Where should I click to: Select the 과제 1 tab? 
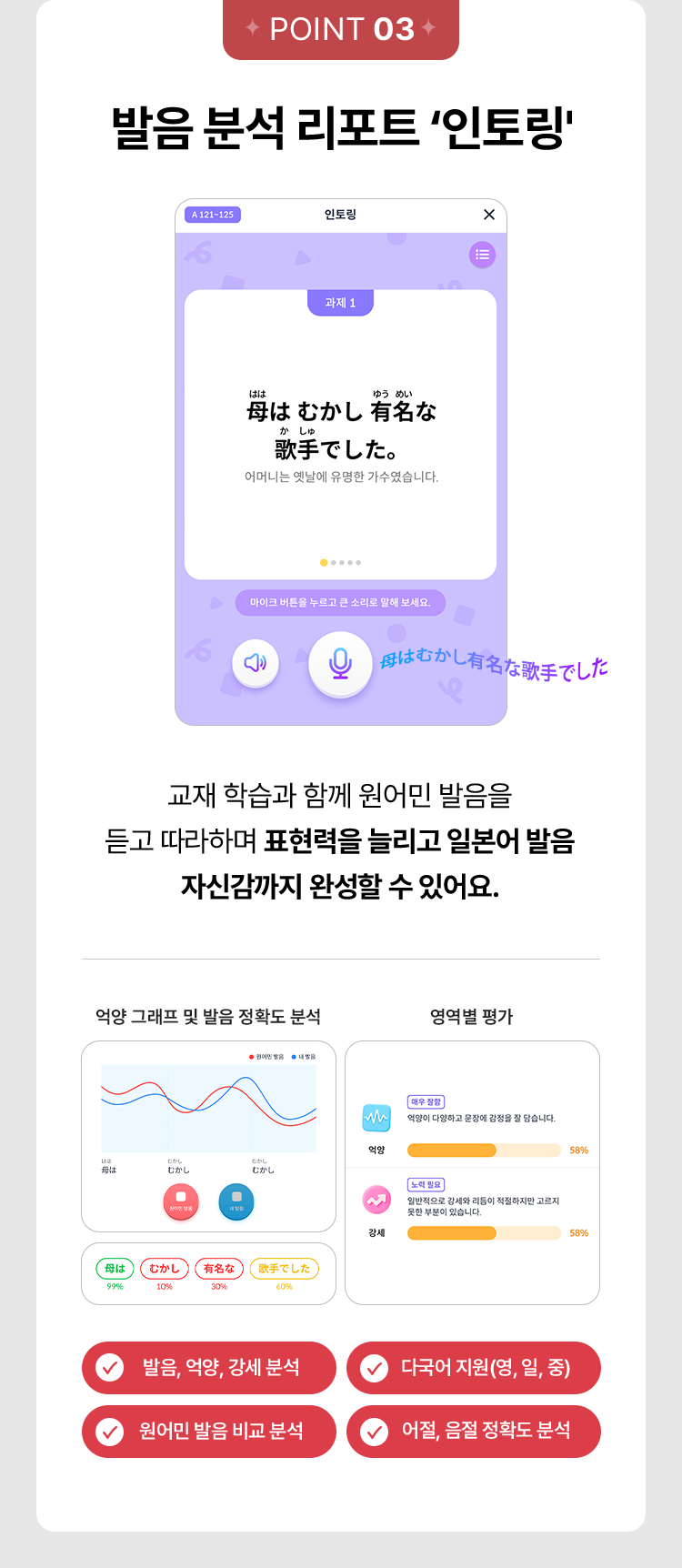pos(340,303)
